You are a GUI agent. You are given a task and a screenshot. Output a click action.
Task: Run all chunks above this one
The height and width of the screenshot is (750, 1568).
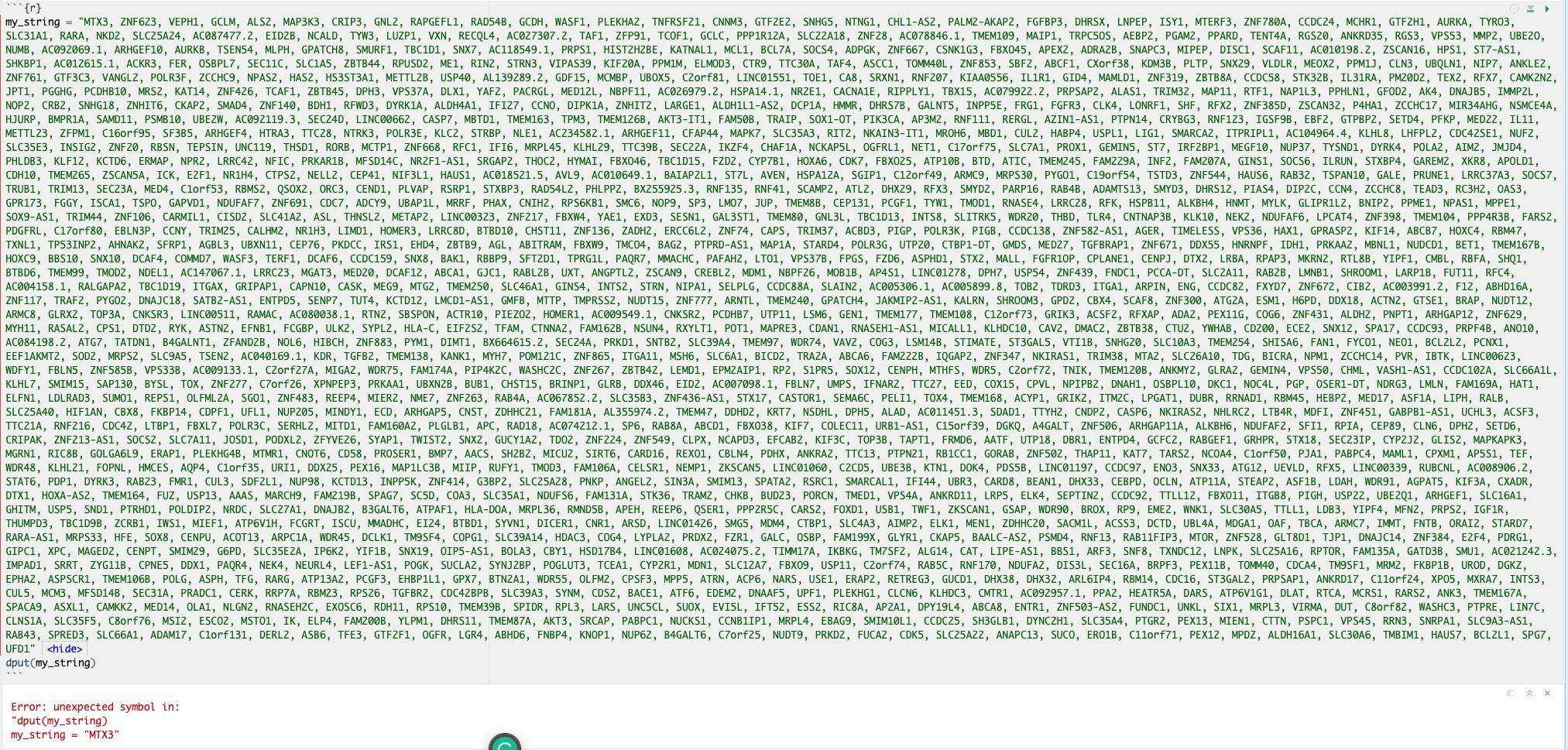(1531, 9)
